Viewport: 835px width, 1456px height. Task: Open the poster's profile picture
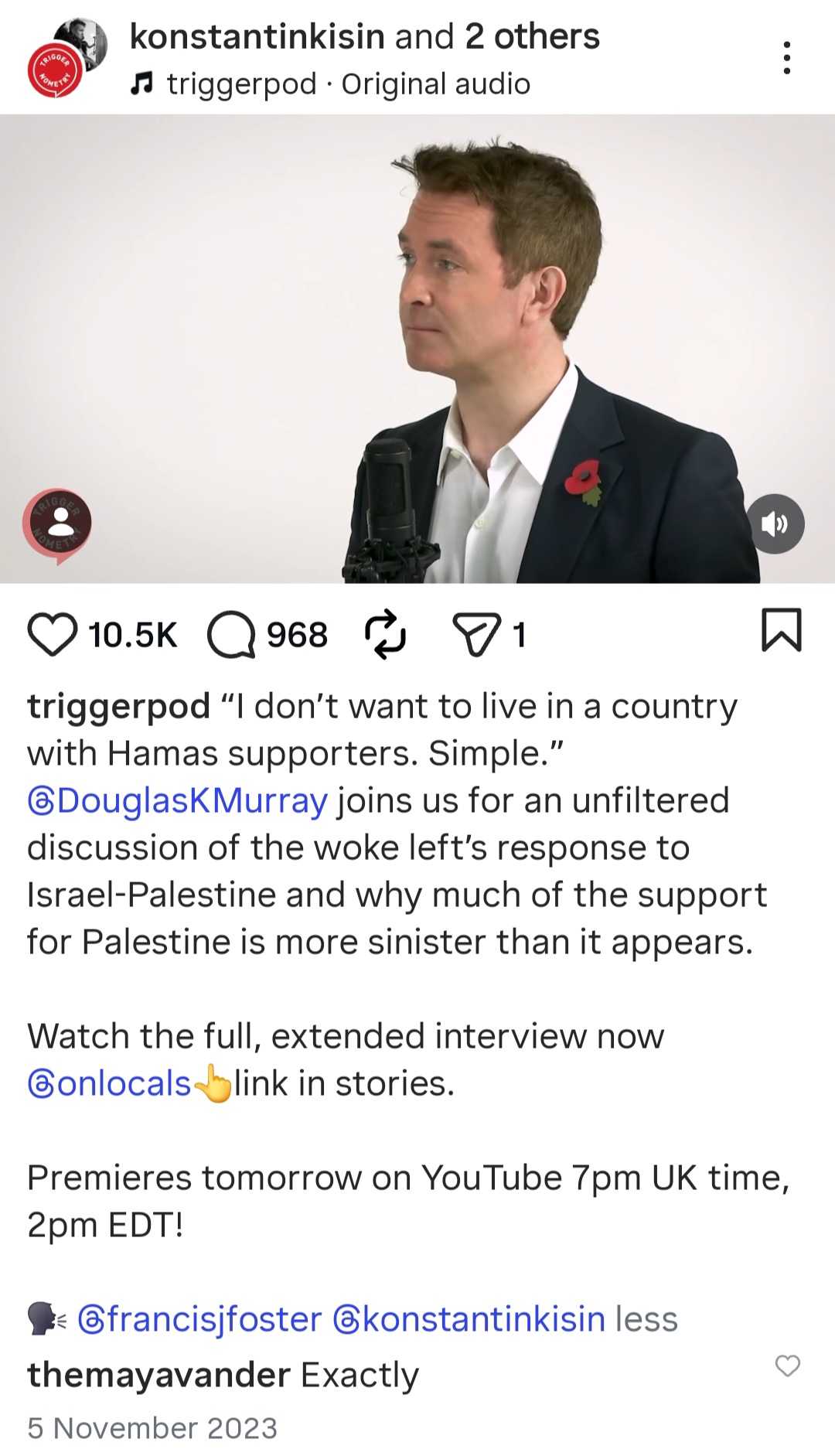pos(67,57)
